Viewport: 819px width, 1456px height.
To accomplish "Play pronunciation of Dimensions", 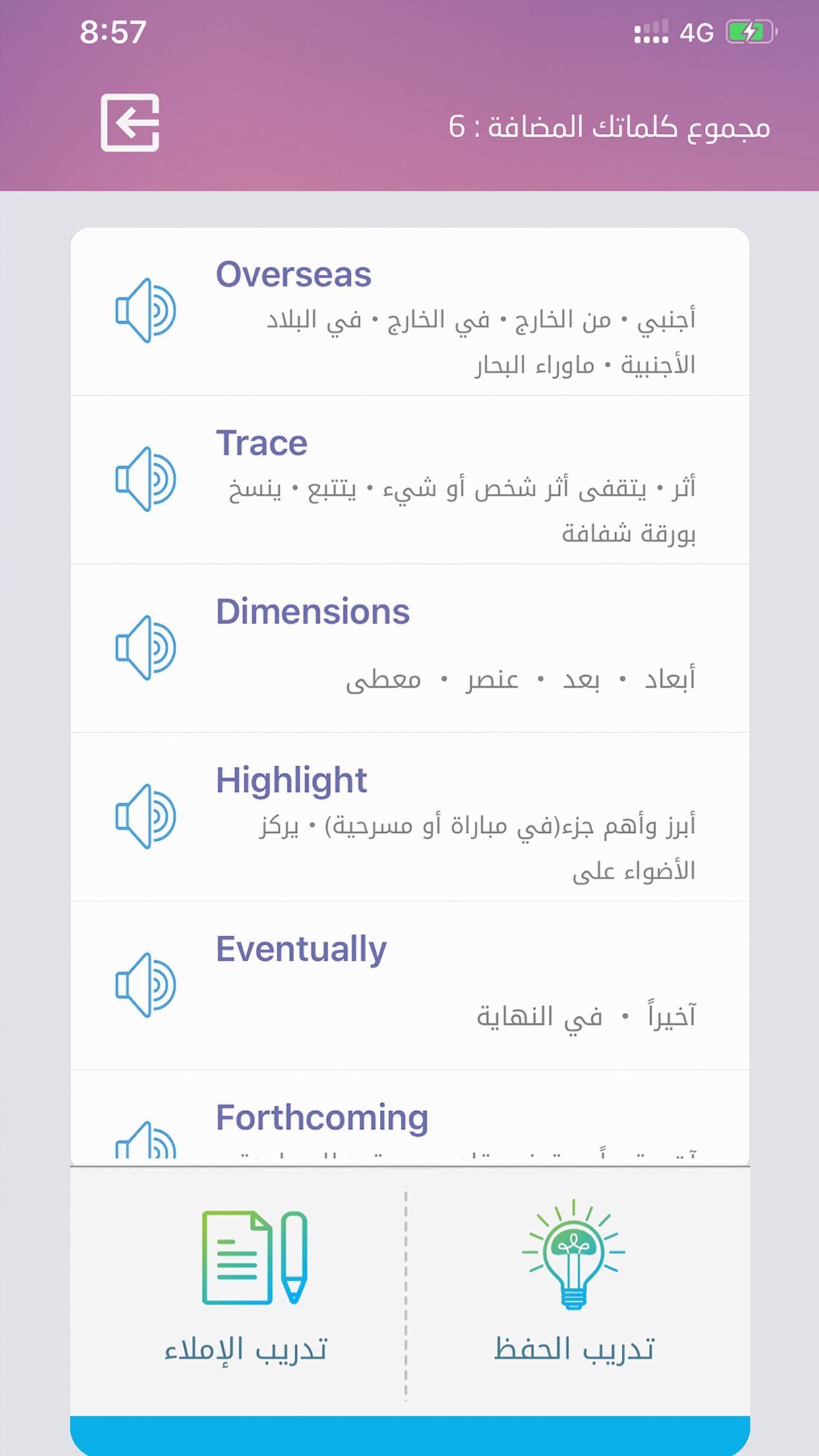I will (146, 648).
